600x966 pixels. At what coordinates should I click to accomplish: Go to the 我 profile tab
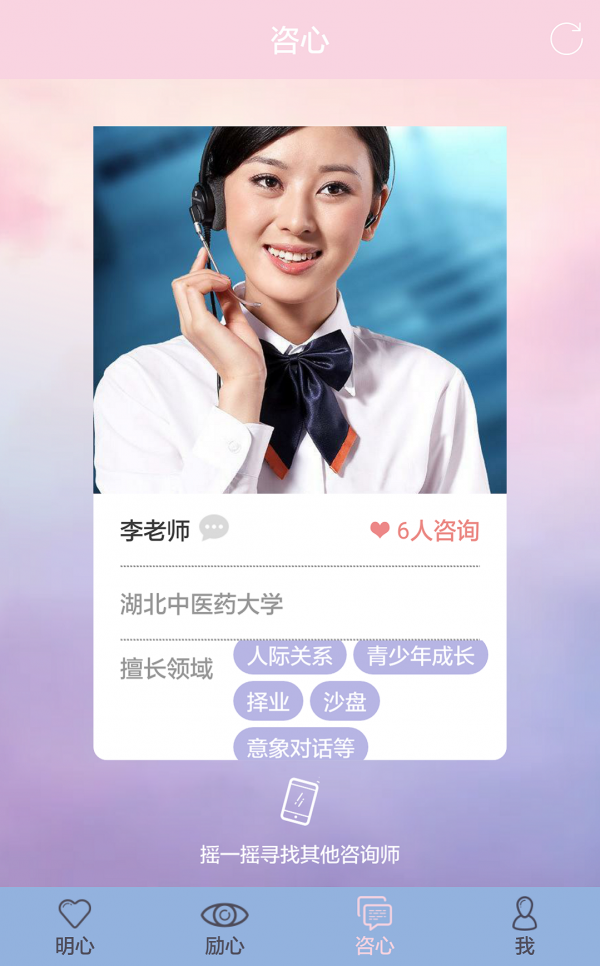(x=525, y=927)
